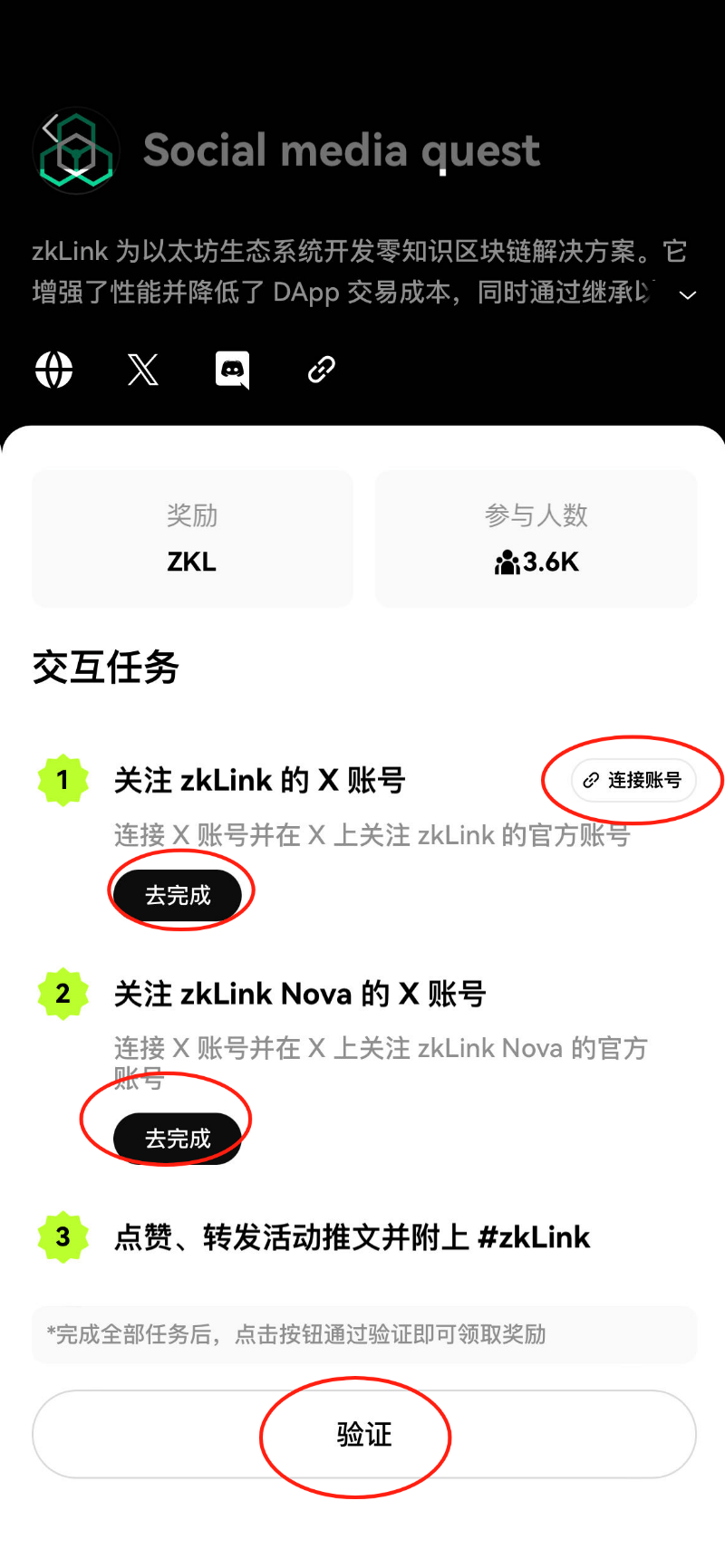Open task 3 点赞、转发活动推文

(352, 1237)
